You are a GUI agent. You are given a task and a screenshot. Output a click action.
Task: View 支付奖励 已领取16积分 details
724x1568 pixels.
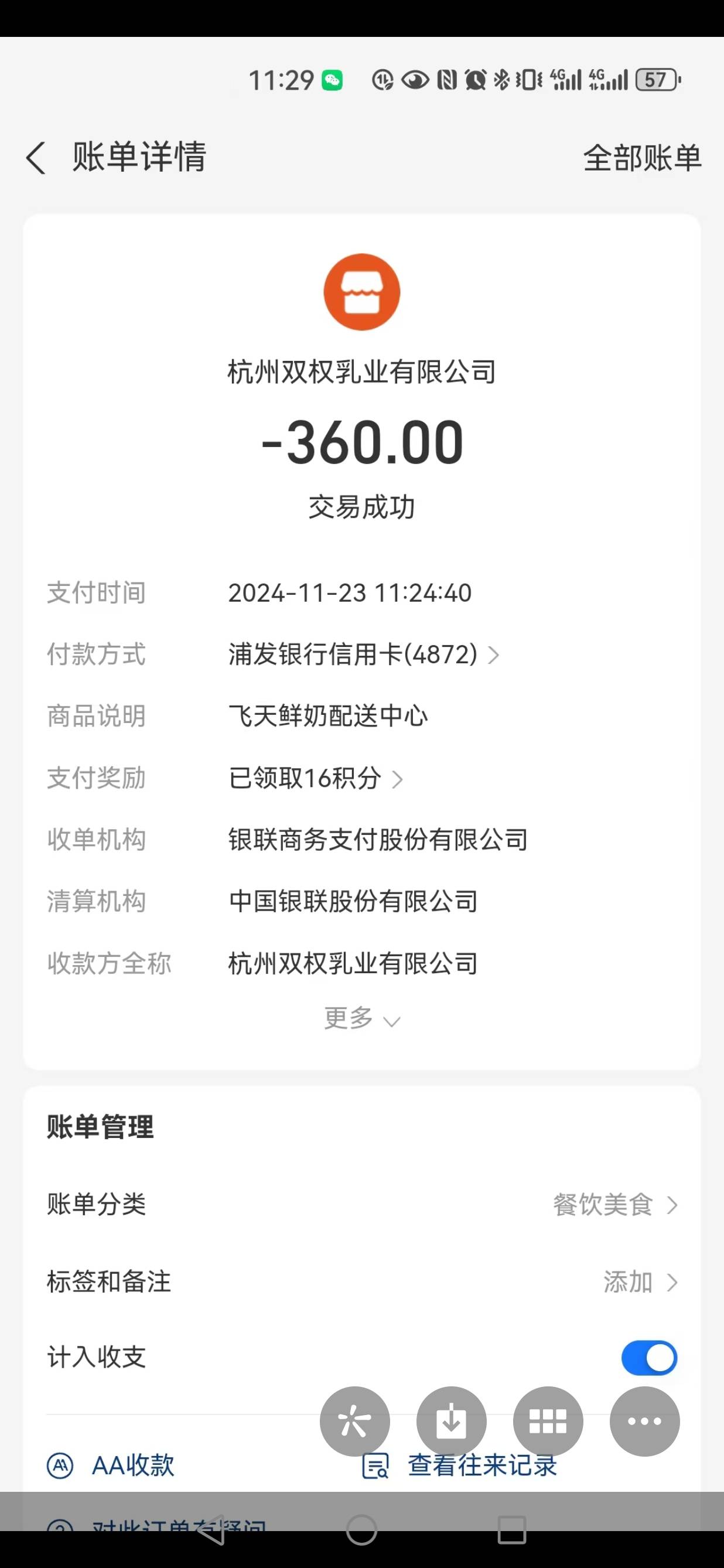[315, 779]
